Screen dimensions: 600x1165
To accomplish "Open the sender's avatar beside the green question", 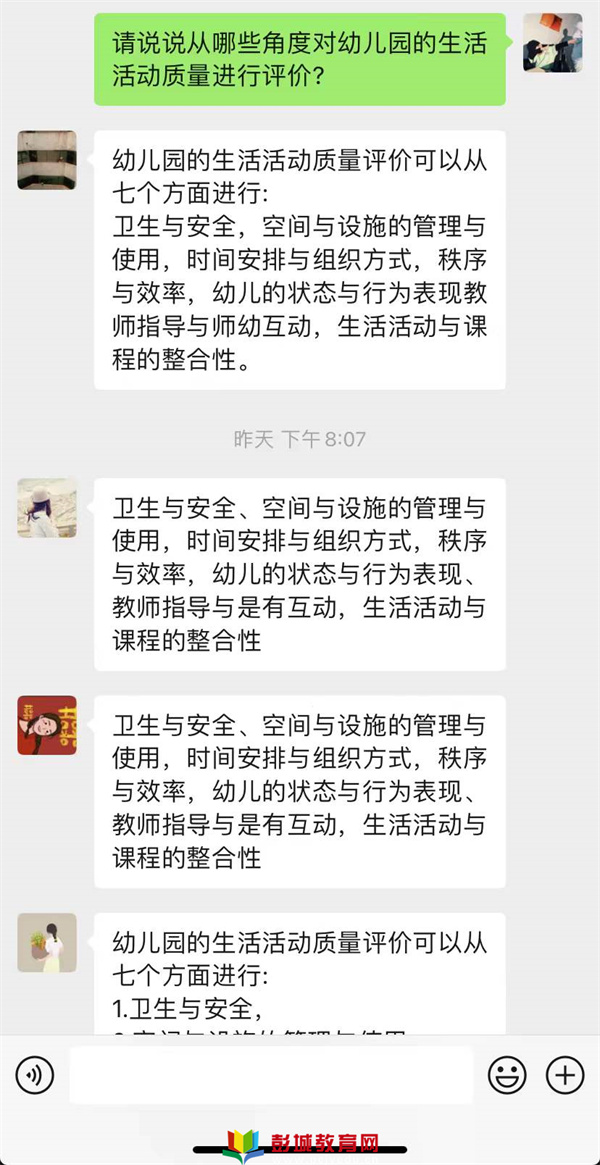I will (552, 42).
